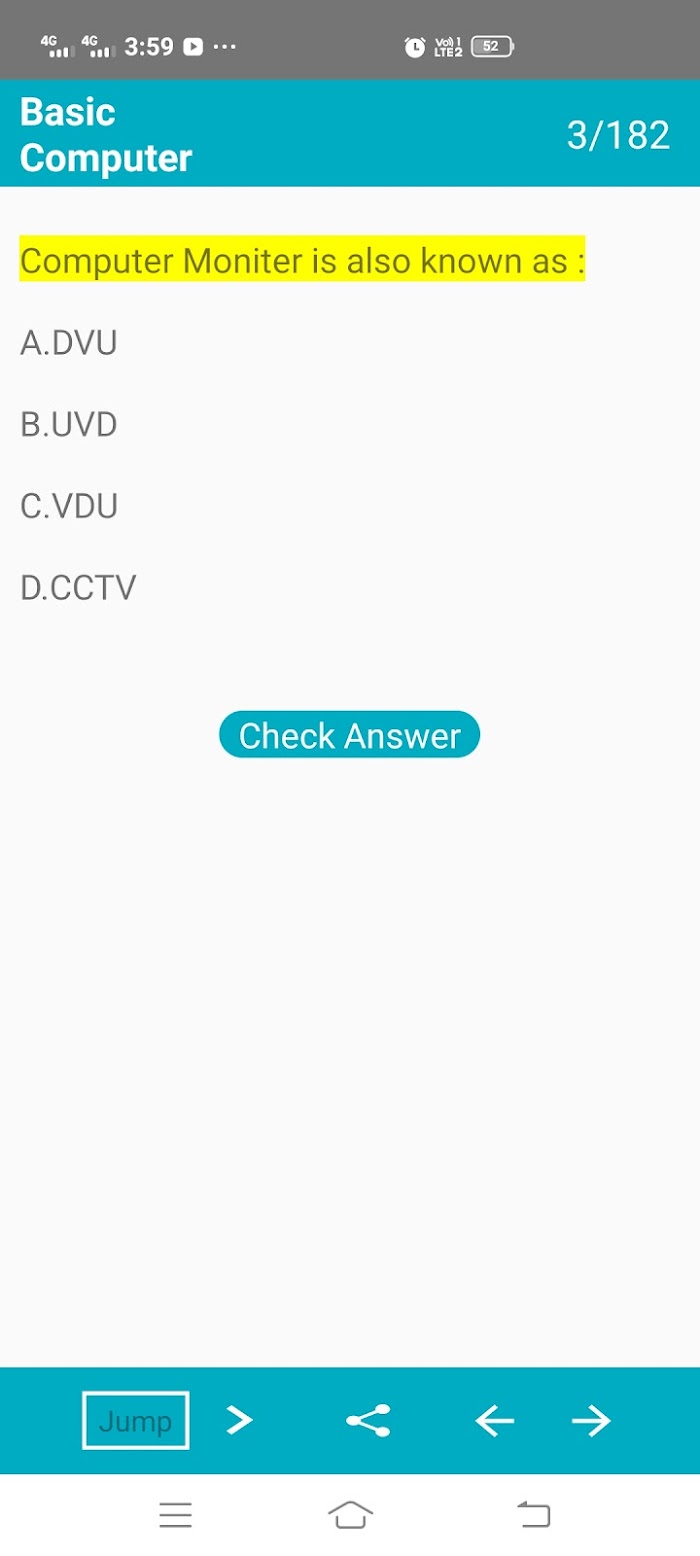Viewport: 700px width, 1556px height.
Task: Share this question
Action: pyautogui.click(x=367, y=1420)
